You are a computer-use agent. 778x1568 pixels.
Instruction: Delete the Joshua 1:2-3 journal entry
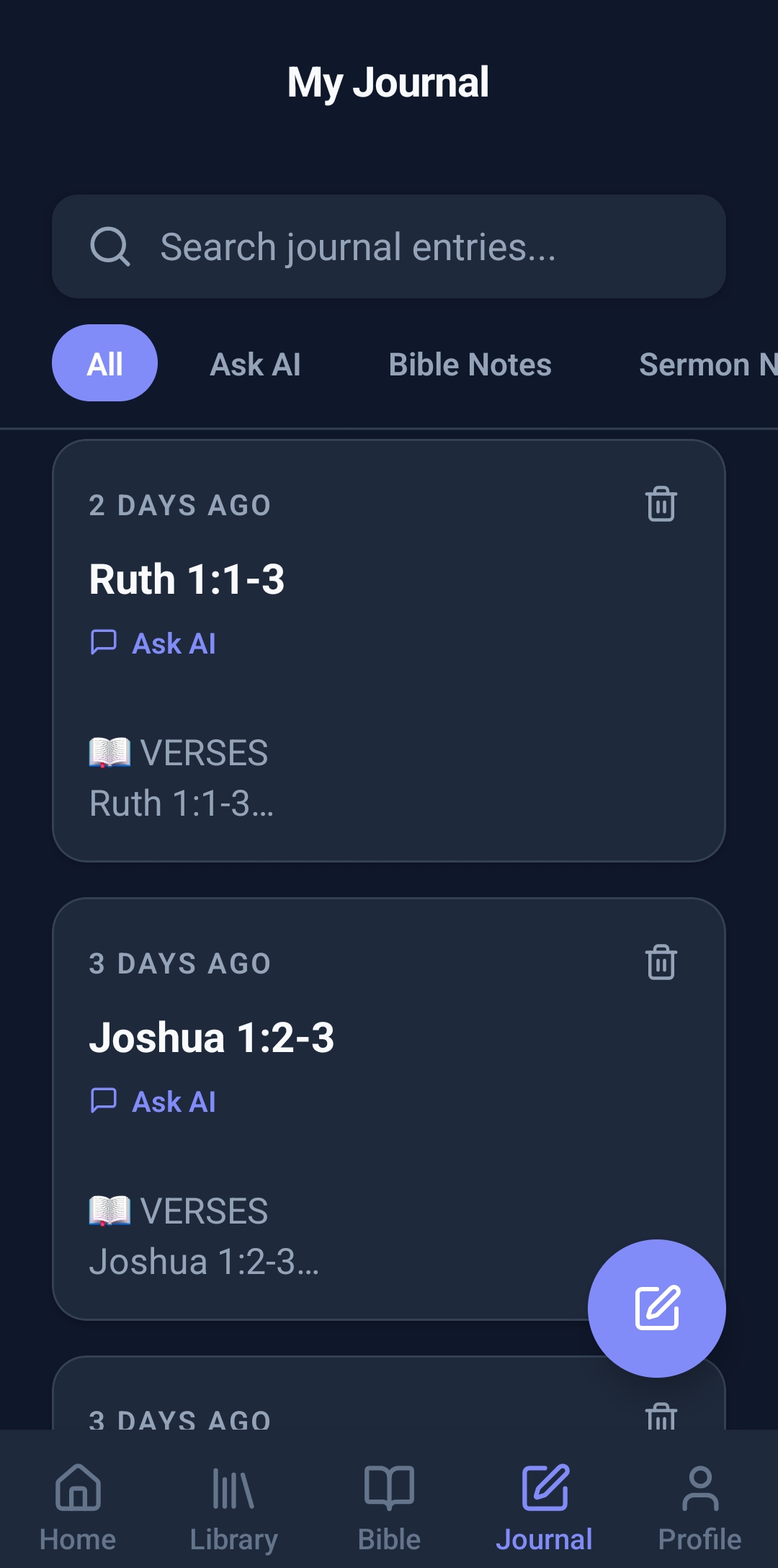pos(660,964)
